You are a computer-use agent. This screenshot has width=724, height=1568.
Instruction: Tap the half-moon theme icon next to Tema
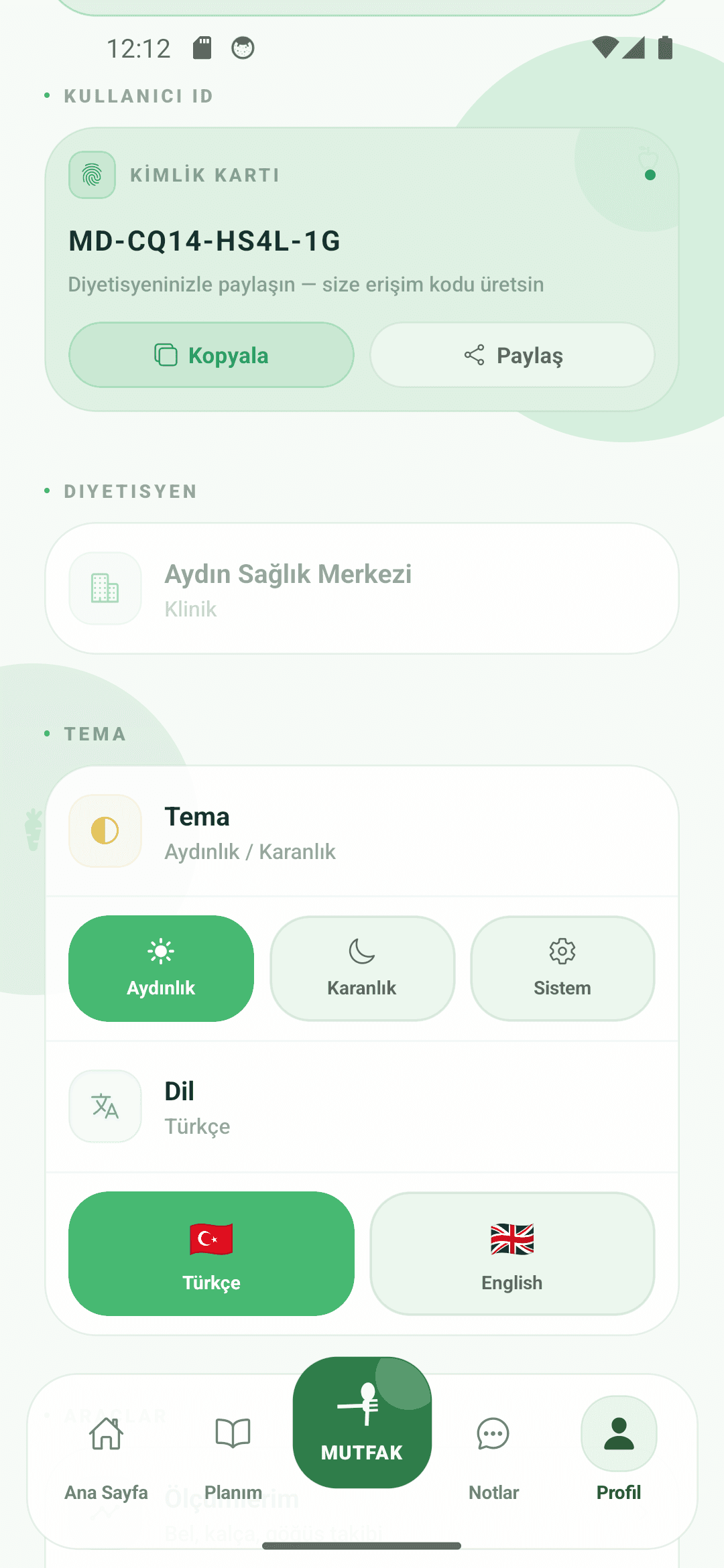[105, 831]
